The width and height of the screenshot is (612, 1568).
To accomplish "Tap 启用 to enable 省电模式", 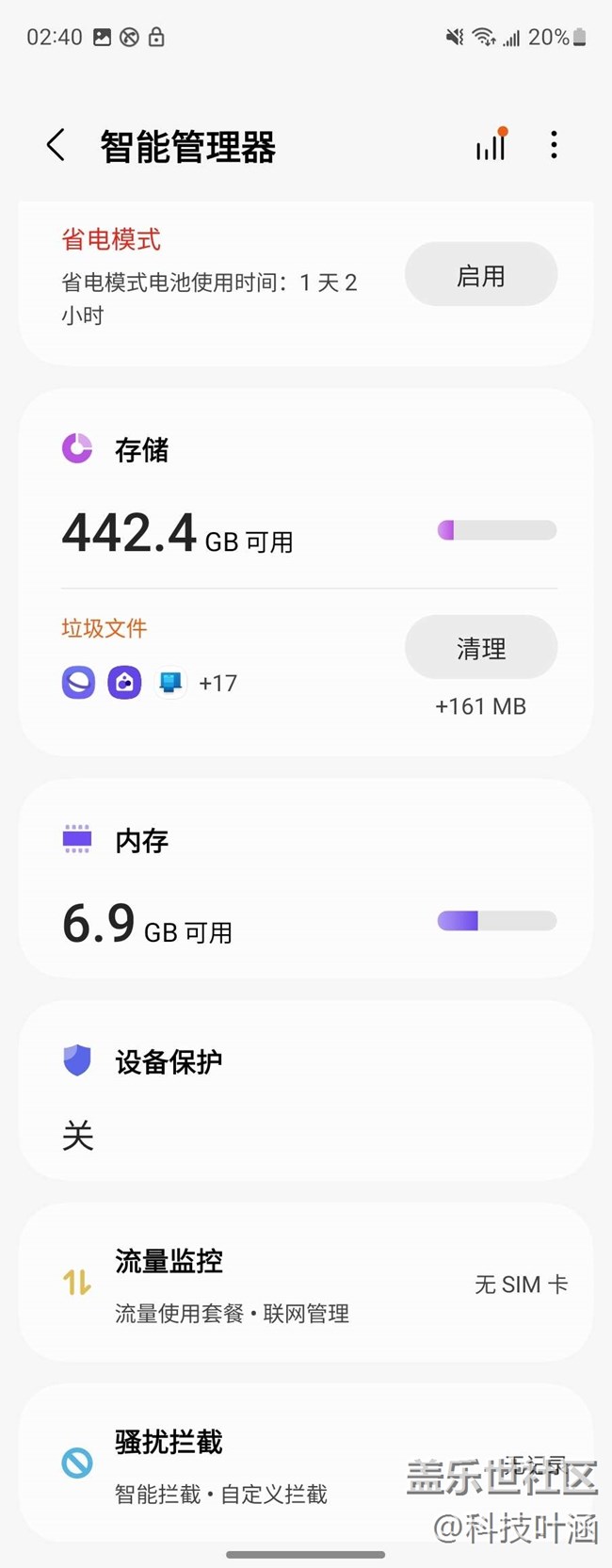I will 480,275.
